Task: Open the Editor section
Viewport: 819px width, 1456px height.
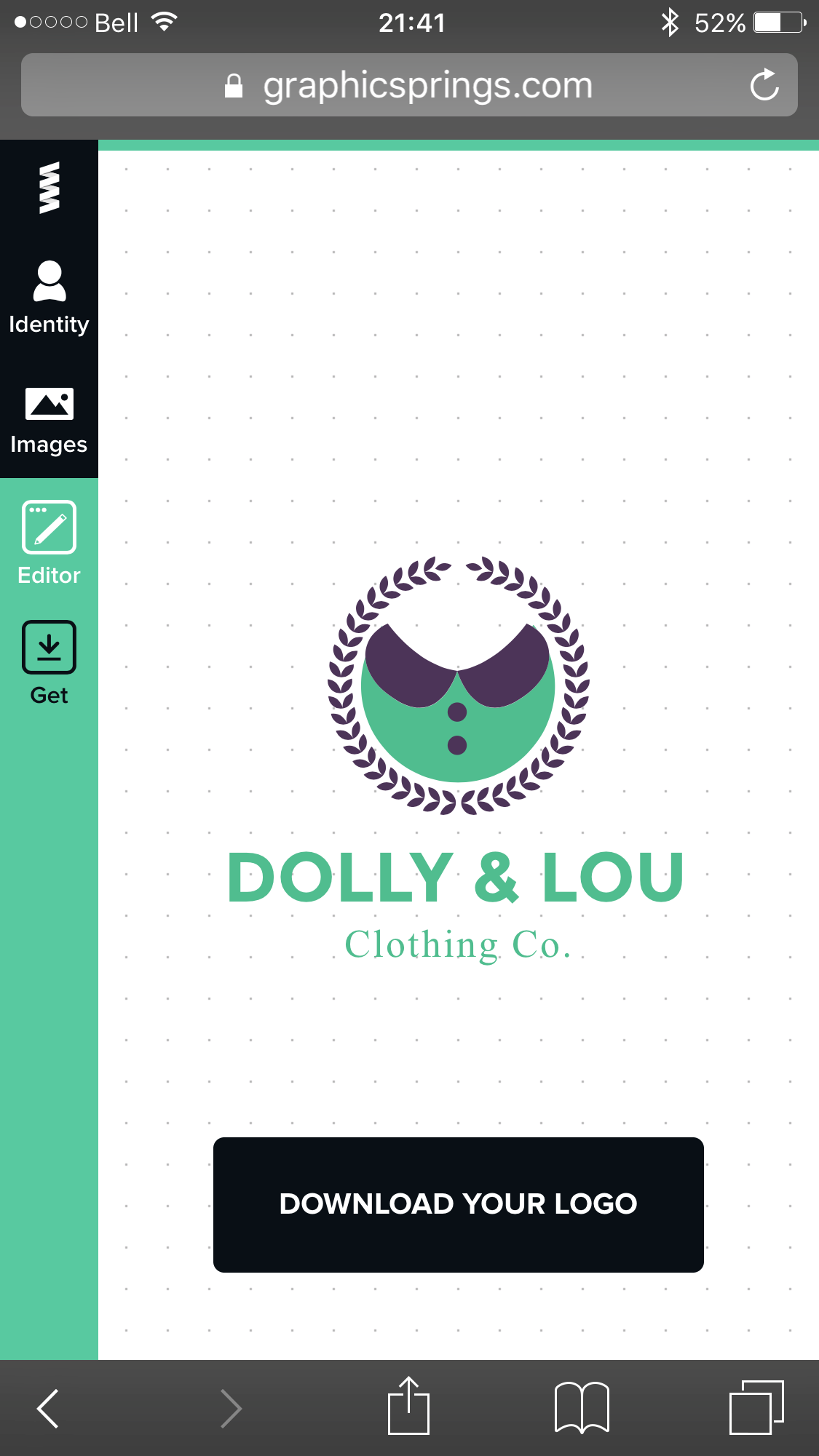Action: pyautogui.click(x=49, y=543)
